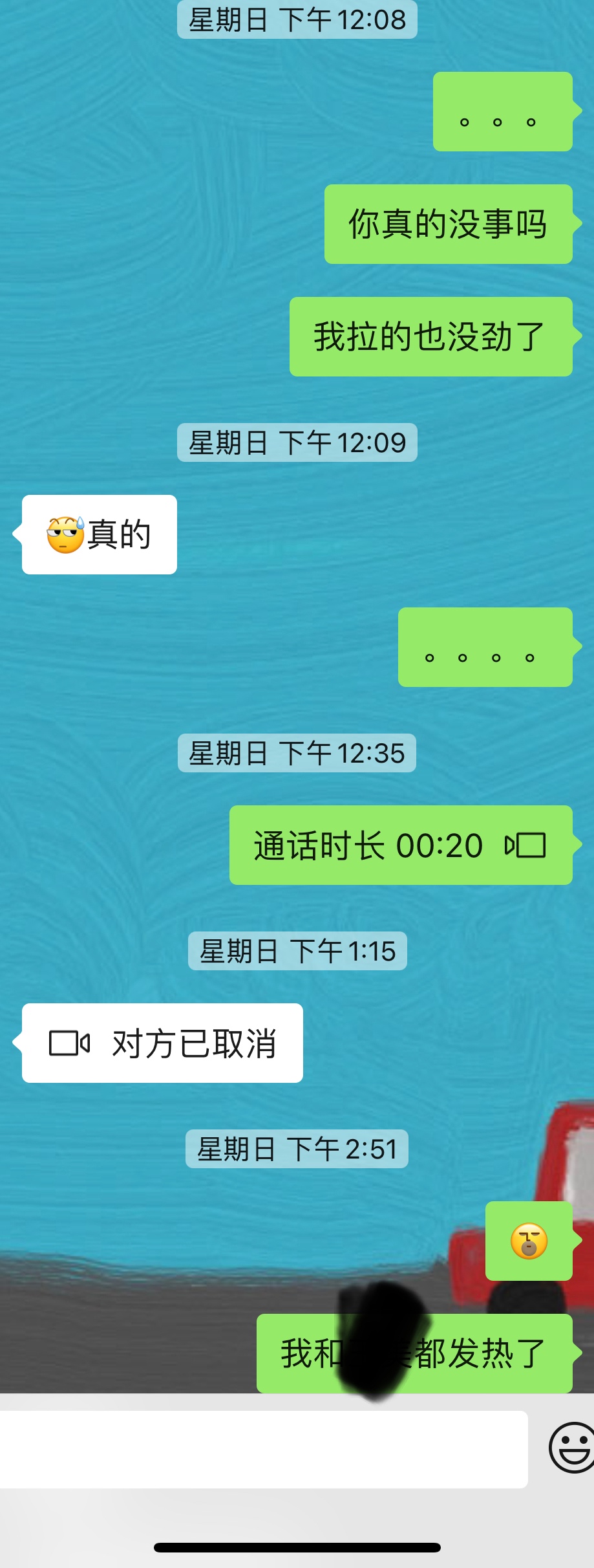
Task: Tap the 对方已取消 video call bubble
Action: [162, 1043]
